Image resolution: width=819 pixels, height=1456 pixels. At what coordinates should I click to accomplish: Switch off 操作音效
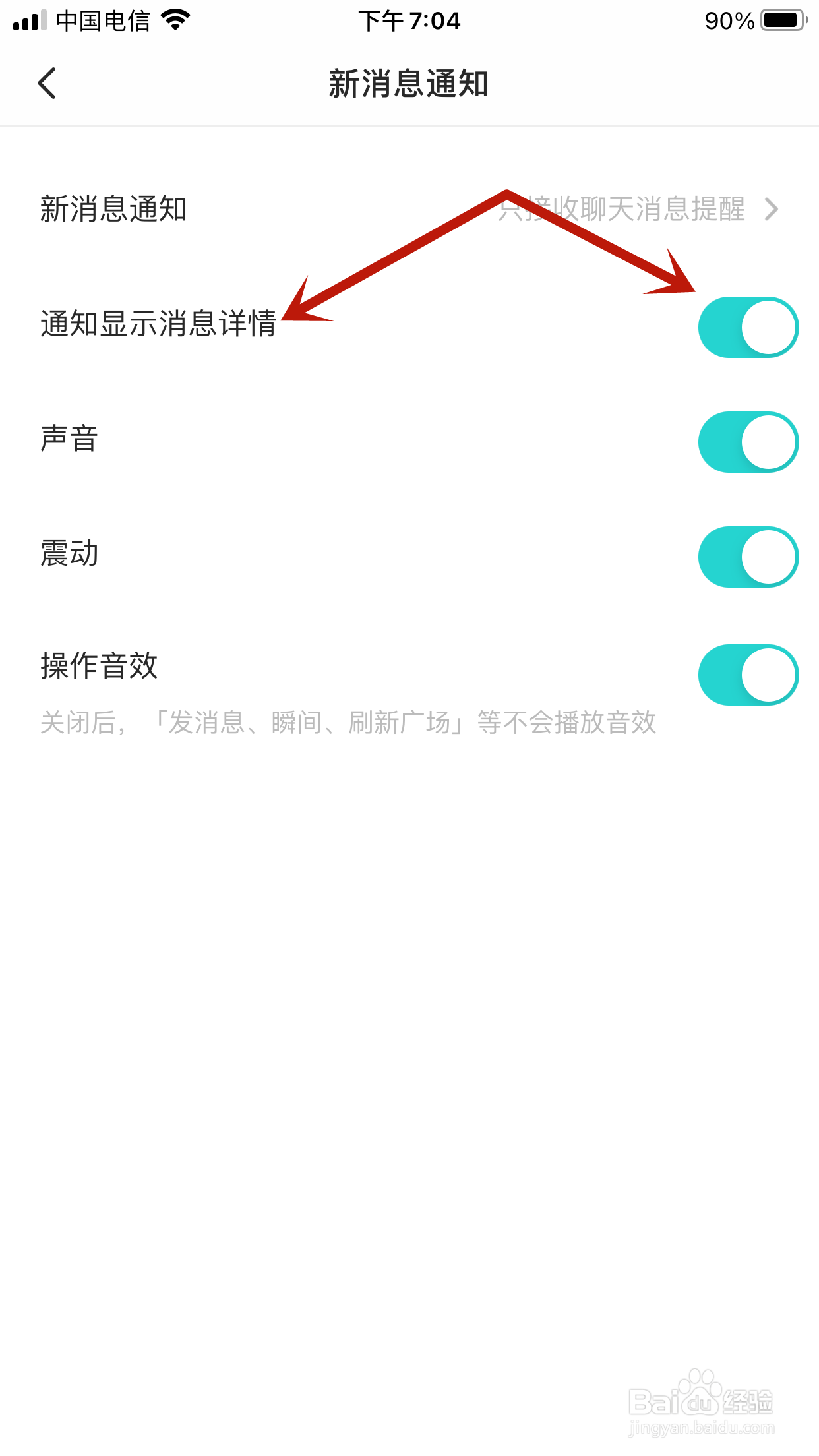point(748,675)
